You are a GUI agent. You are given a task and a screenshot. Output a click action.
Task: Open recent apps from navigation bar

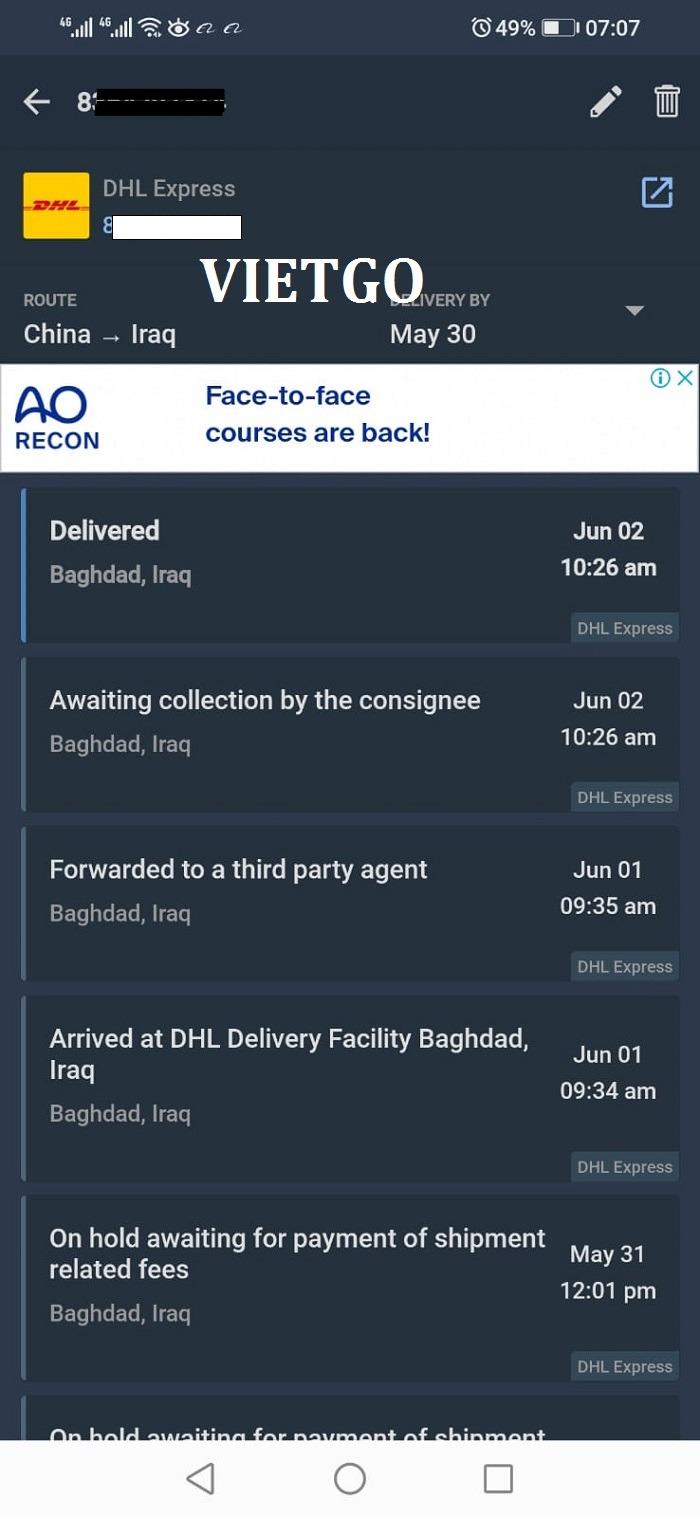point(498,1478)
